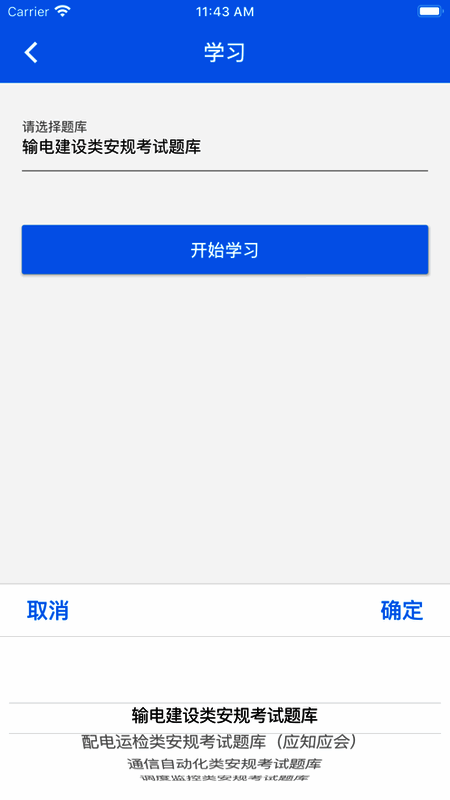Select 配电运检类安规考试题库（应知应会）in the picker

220,742
